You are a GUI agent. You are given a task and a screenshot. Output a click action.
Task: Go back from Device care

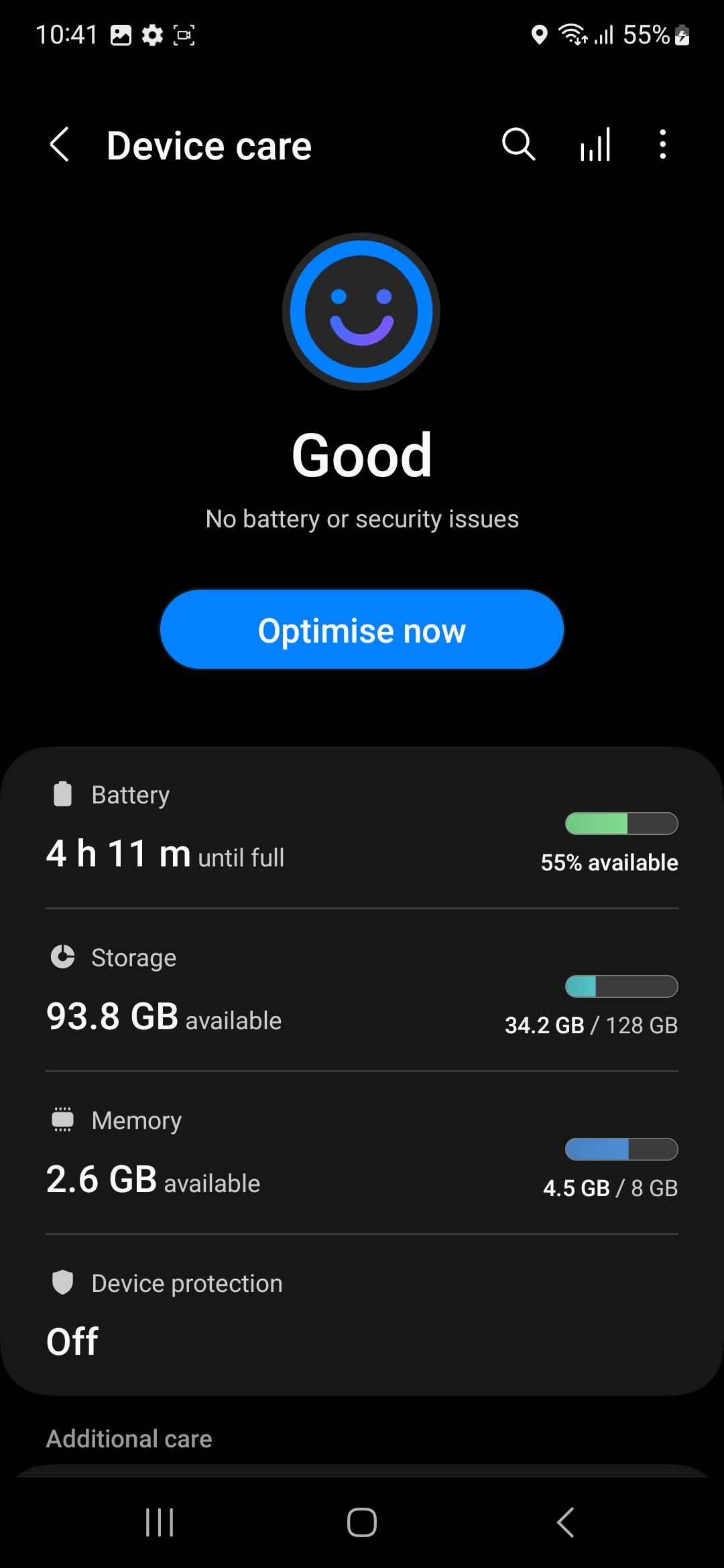pyautogui.click(x=60, y=145)
